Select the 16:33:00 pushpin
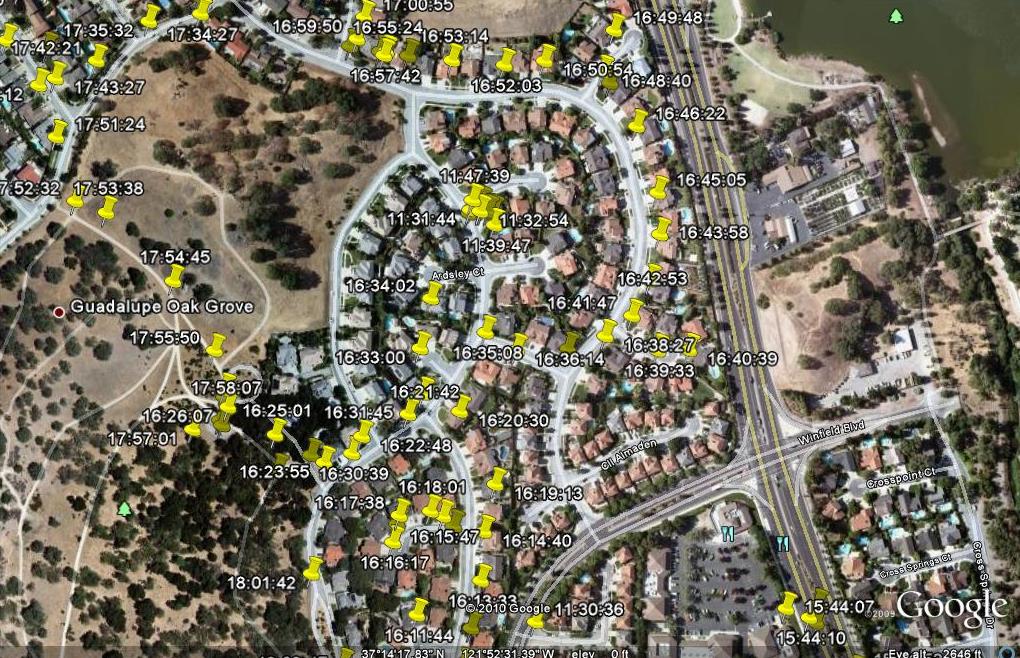 coord(422,344)
